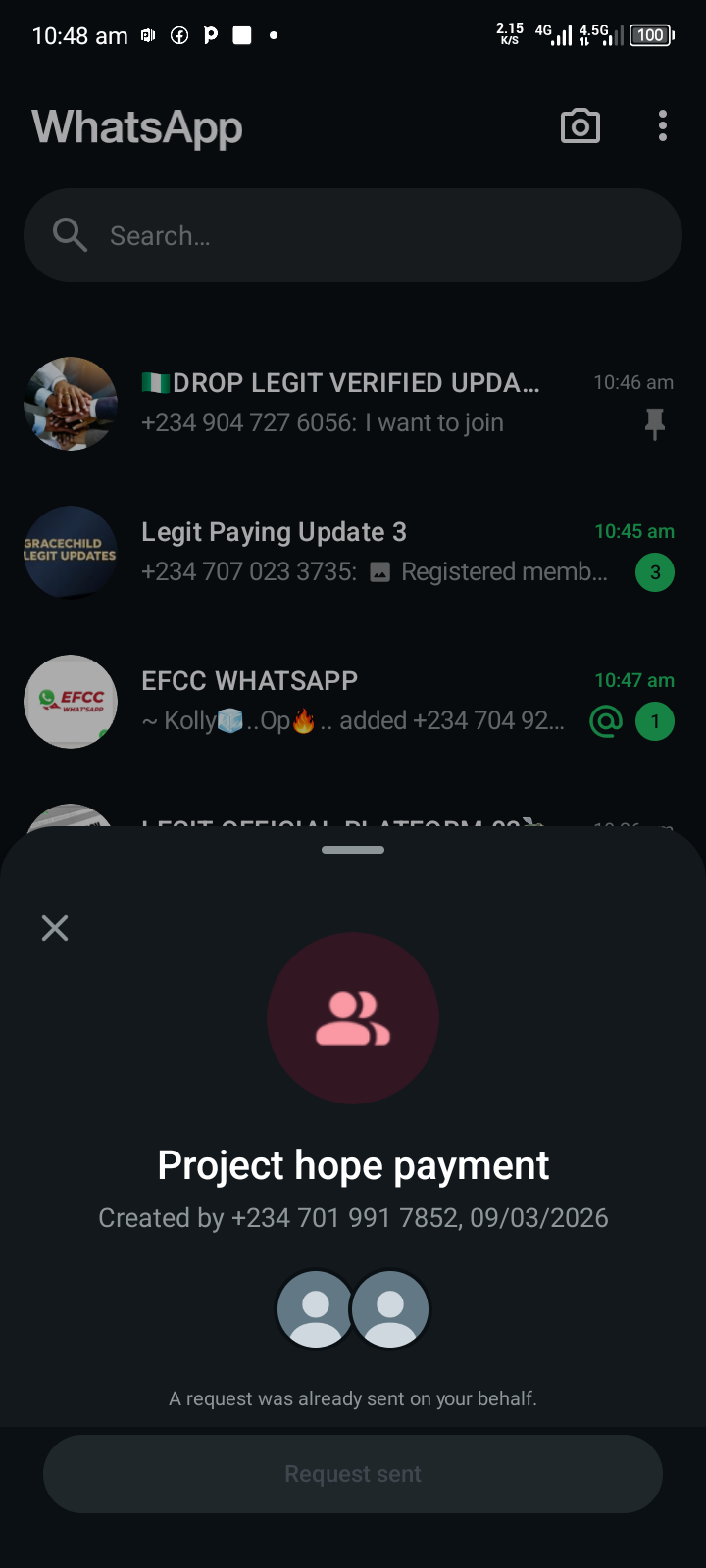Tap the Search field
This screenshot has width=706, height=1568.
pos(353,236)
